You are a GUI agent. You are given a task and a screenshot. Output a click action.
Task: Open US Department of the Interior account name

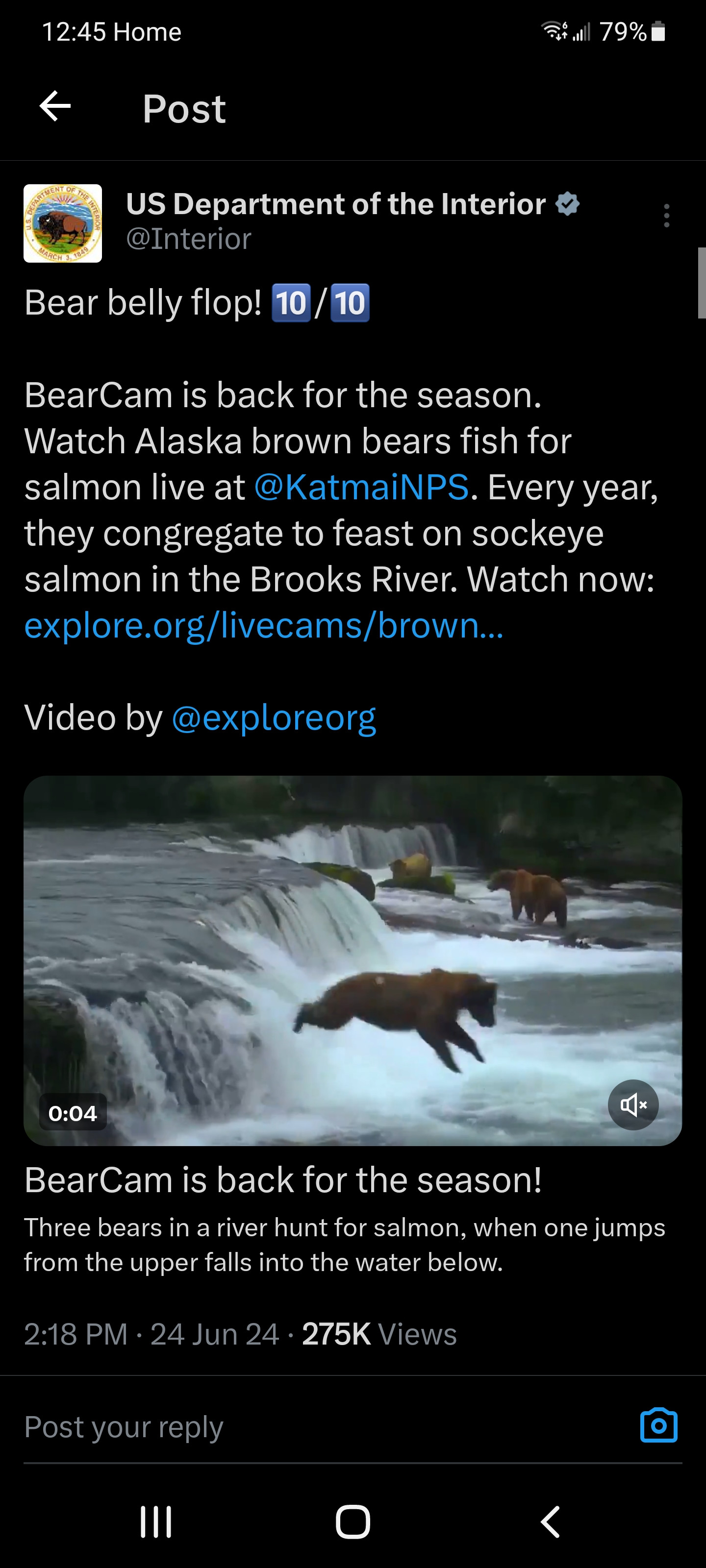(x=335, y=204)
